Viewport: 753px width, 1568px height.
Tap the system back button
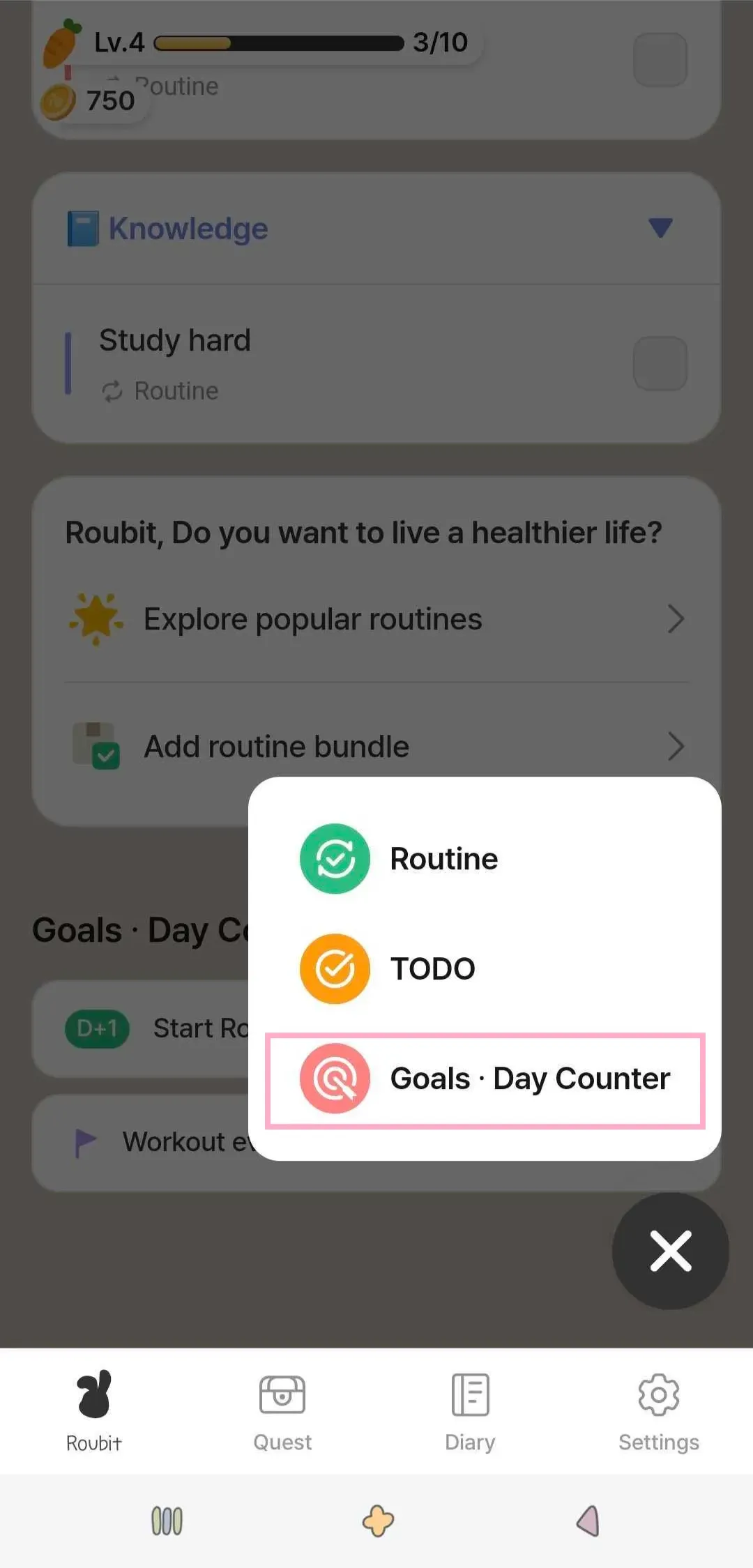coord(588,1521)
